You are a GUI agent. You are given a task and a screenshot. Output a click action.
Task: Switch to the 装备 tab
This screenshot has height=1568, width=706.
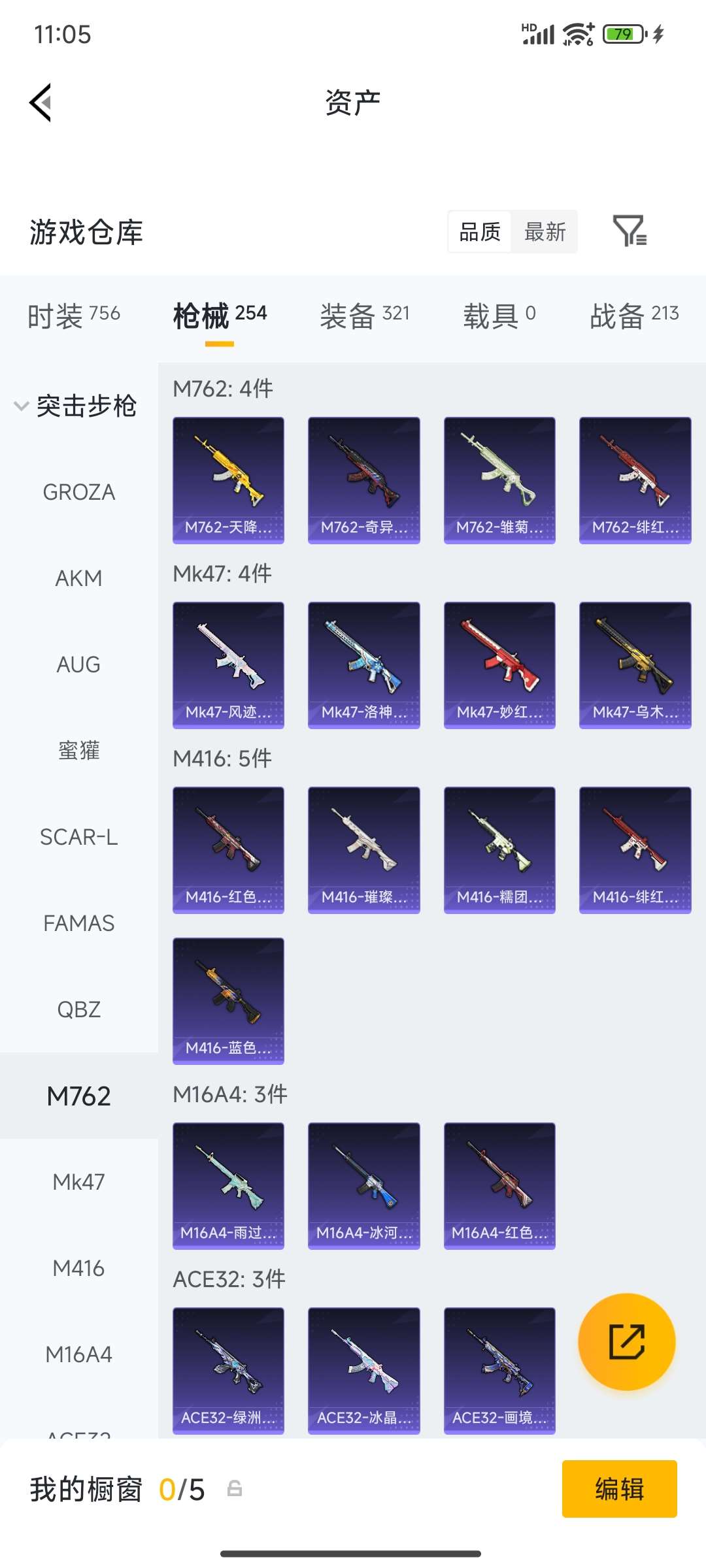click(364, 316)
